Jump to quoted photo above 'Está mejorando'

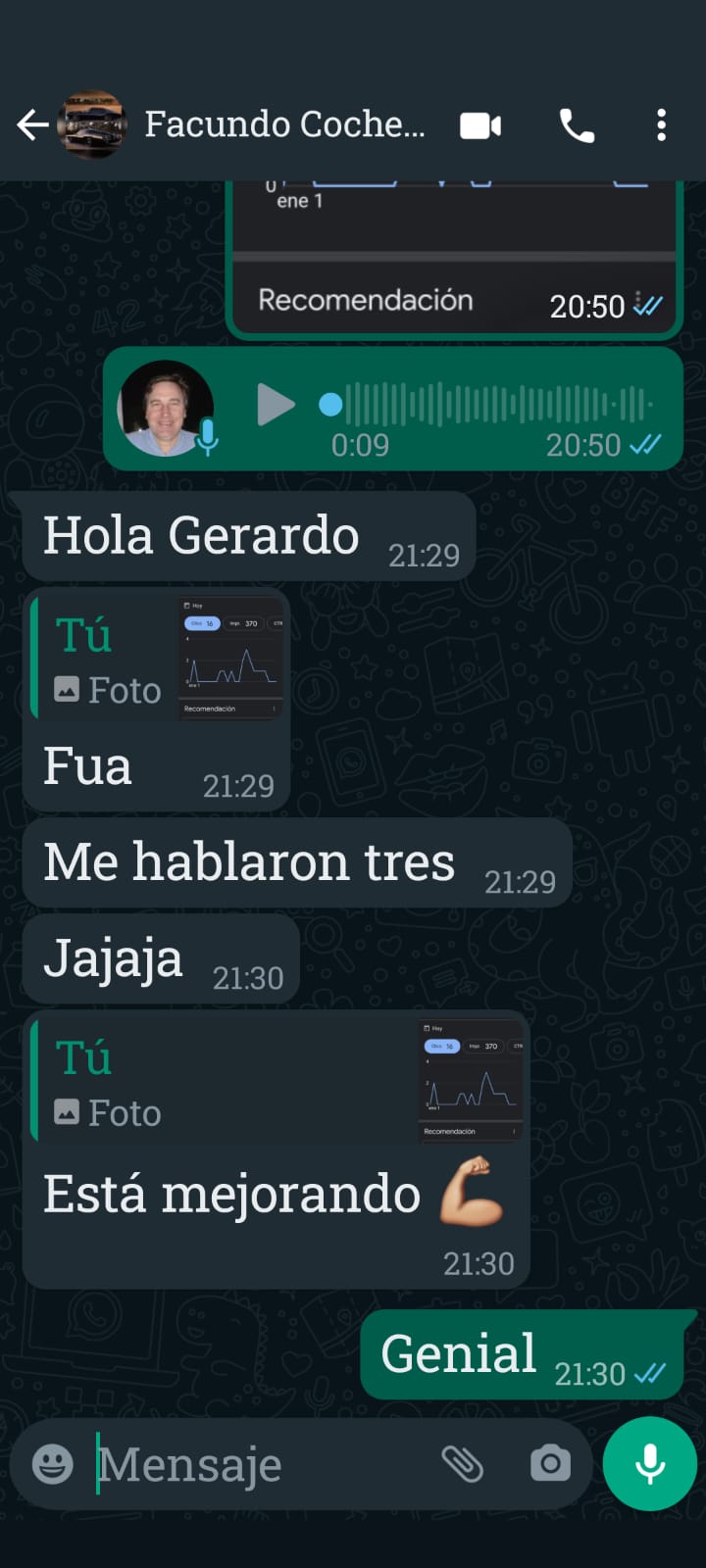[x=278, y=1081]
